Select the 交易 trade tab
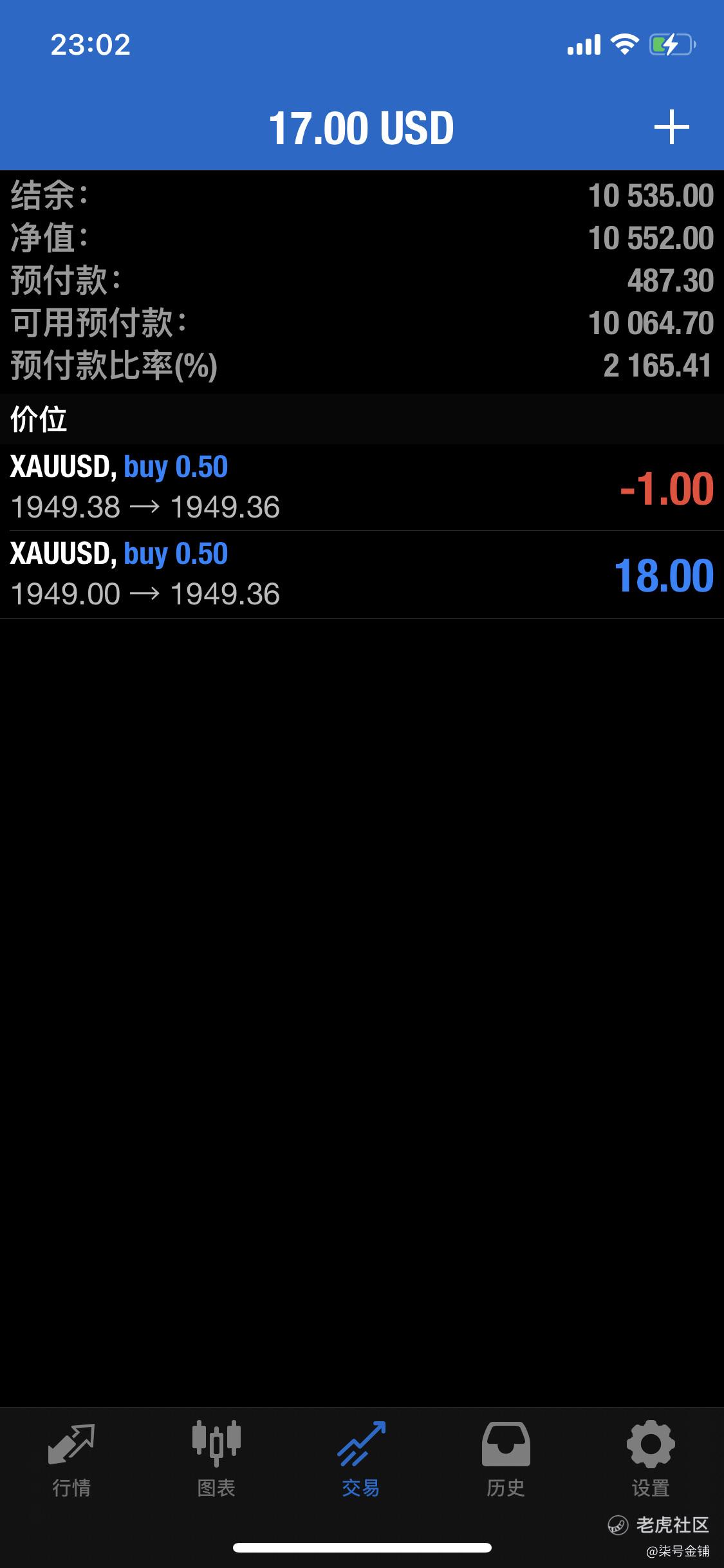This screenshot has width=724, height=1568. 361,1460
